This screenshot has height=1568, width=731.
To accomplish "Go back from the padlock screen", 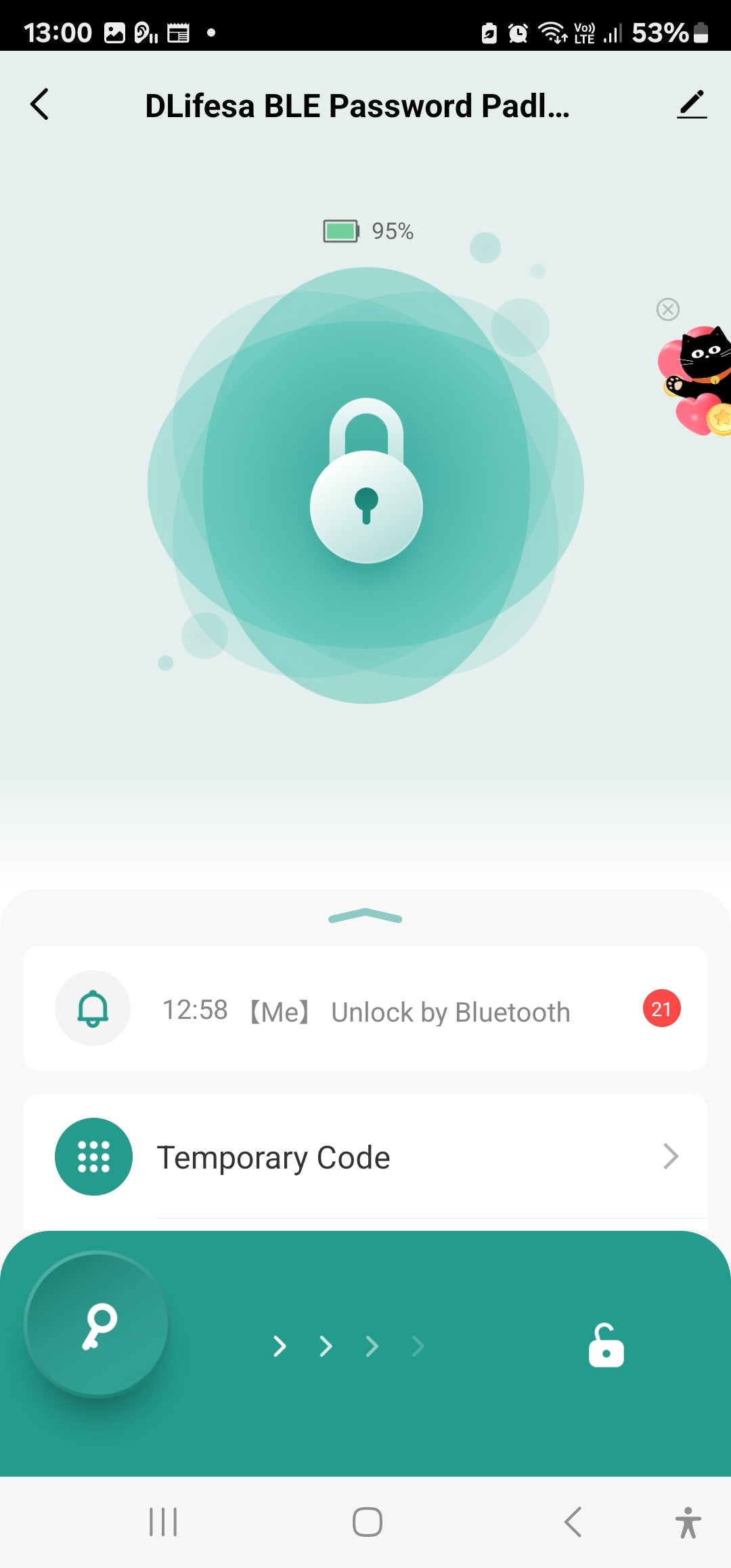I will [40, 105].
